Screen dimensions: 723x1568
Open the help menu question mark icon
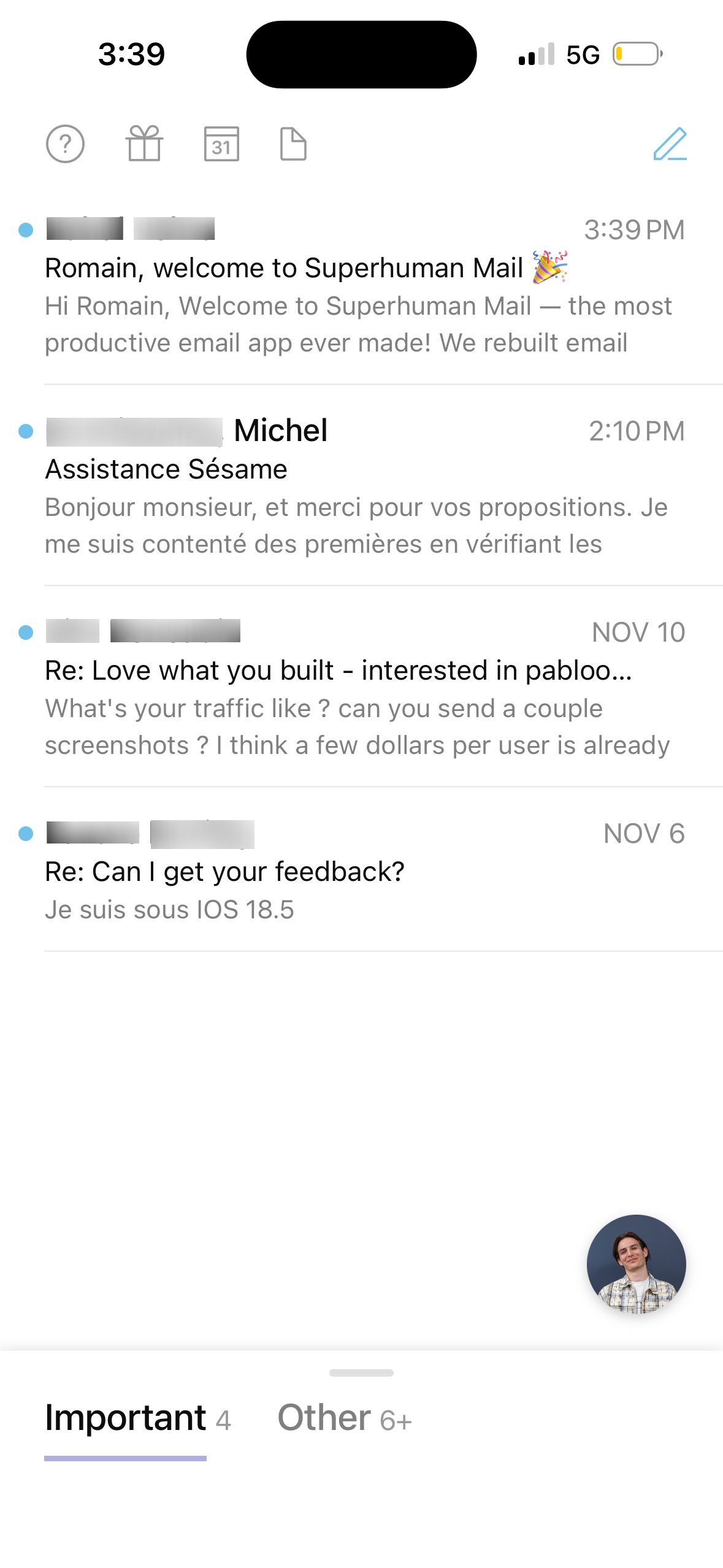[66, 145]
